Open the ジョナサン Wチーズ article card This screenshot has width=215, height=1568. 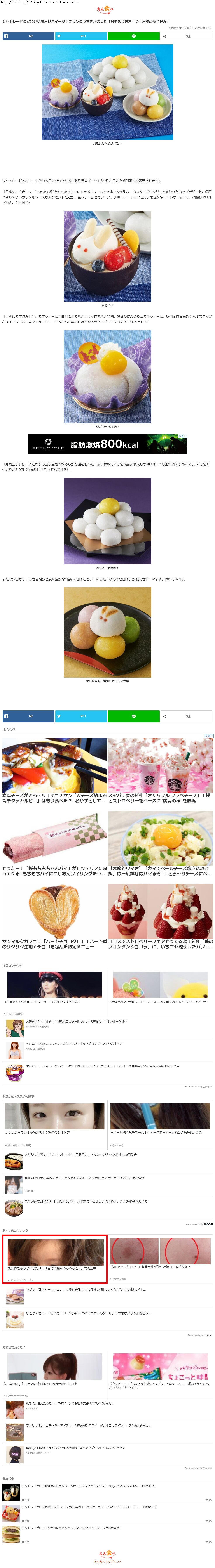coord(54,771)
